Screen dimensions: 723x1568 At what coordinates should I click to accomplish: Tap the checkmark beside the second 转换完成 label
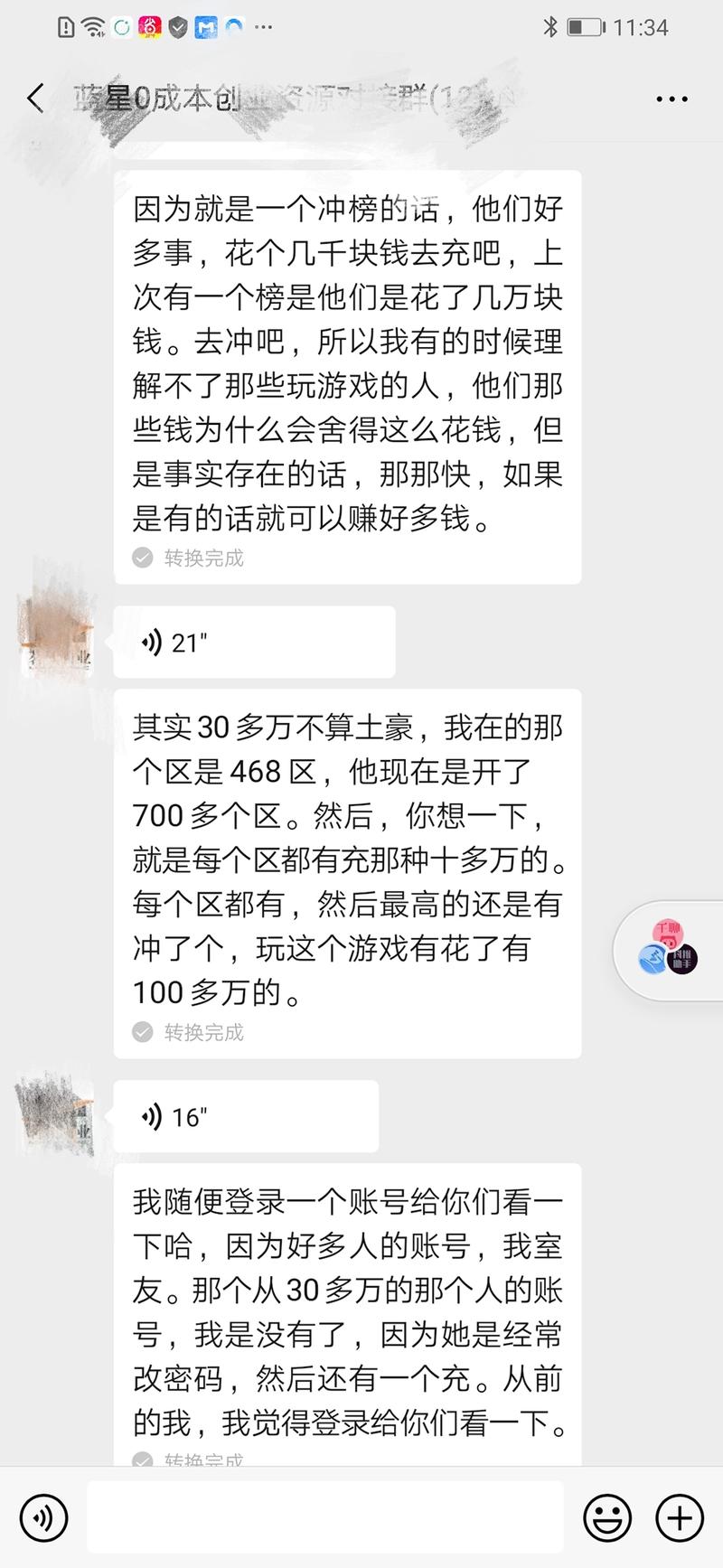click(x=142, y=1032)
